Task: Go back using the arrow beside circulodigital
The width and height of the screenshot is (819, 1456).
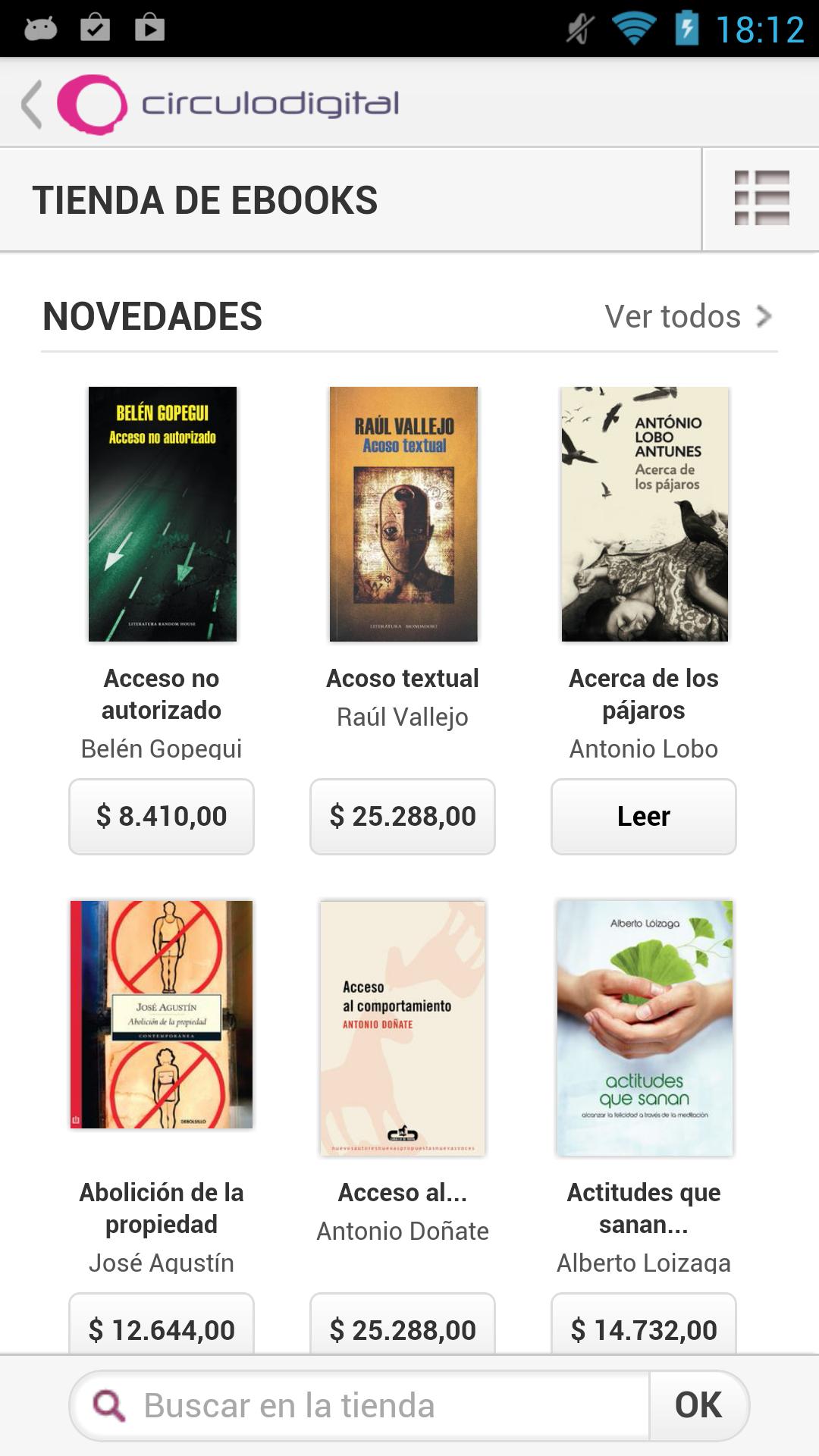Action: point(32,104)
